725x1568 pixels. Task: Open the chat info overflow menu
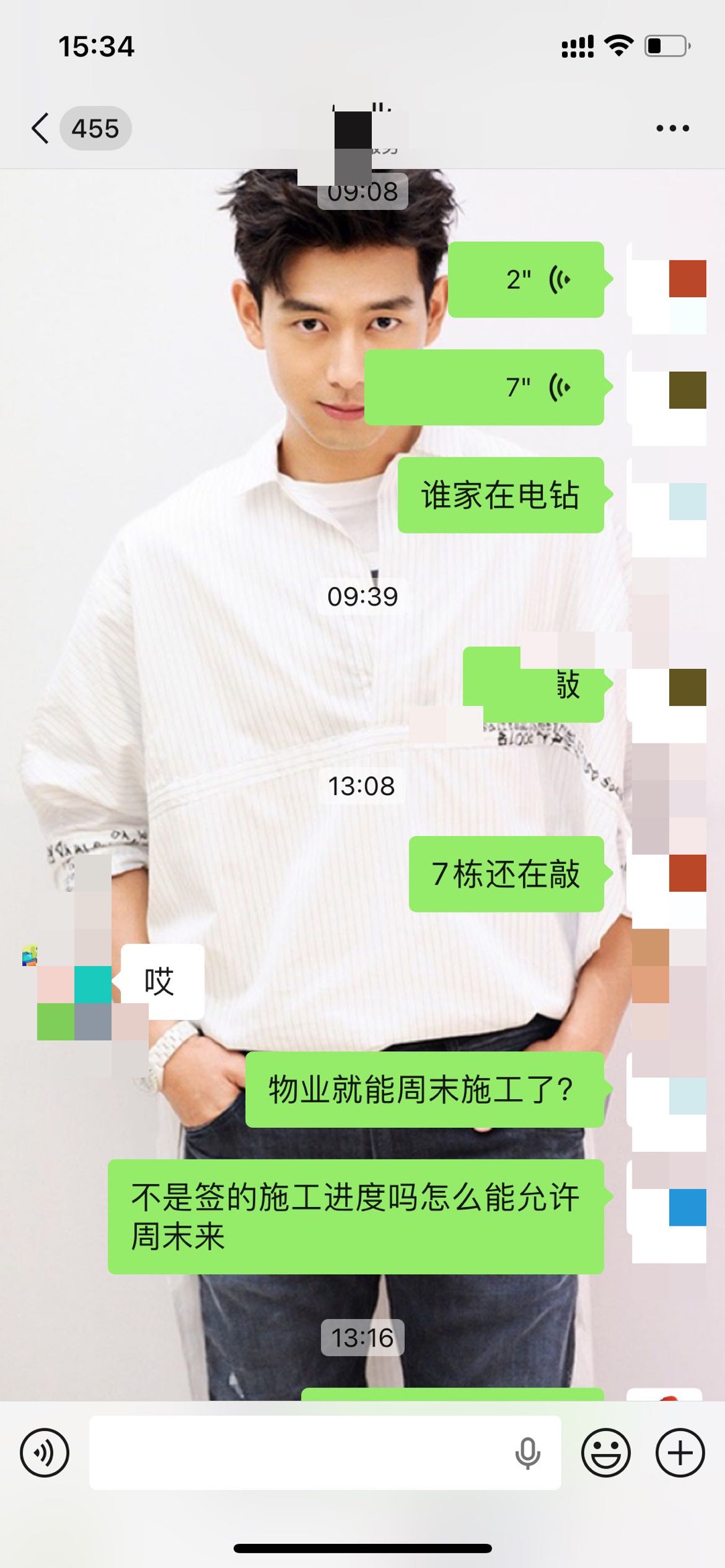tap(673, 128)
